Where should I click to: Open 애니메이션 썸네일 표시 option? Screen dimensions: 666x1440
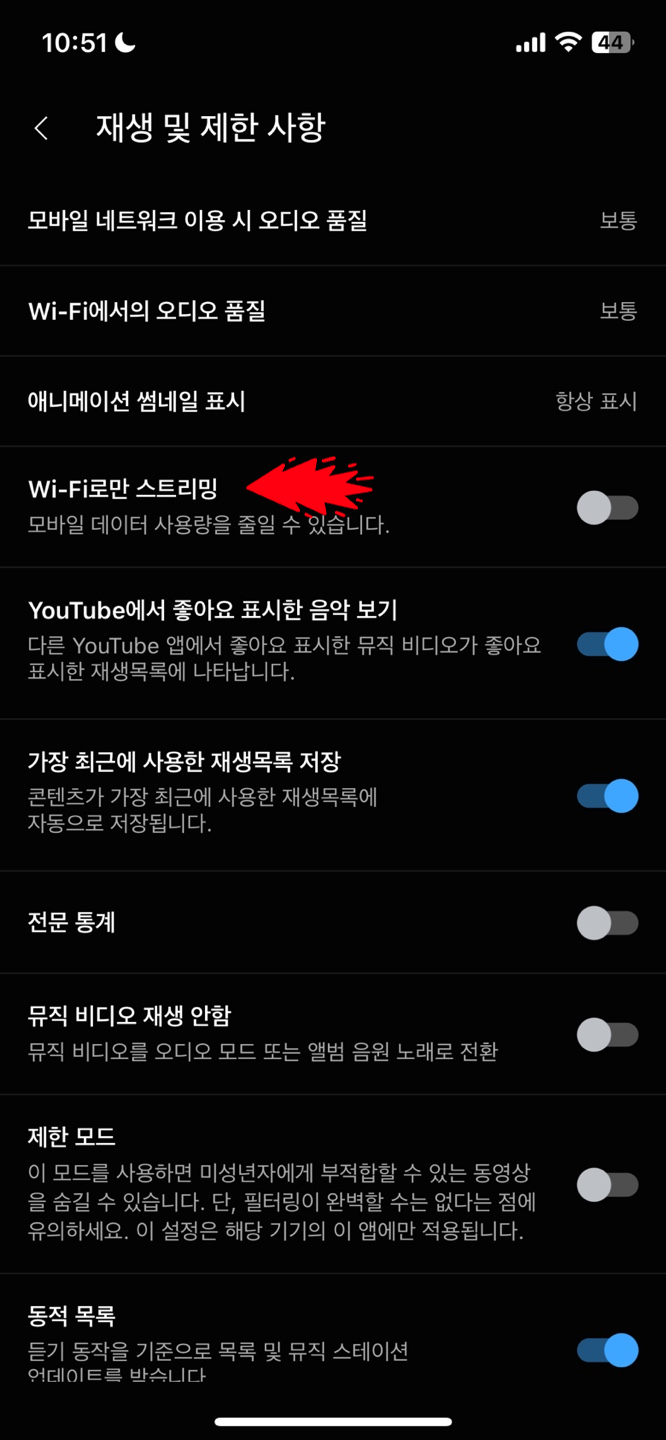point(332,401)
